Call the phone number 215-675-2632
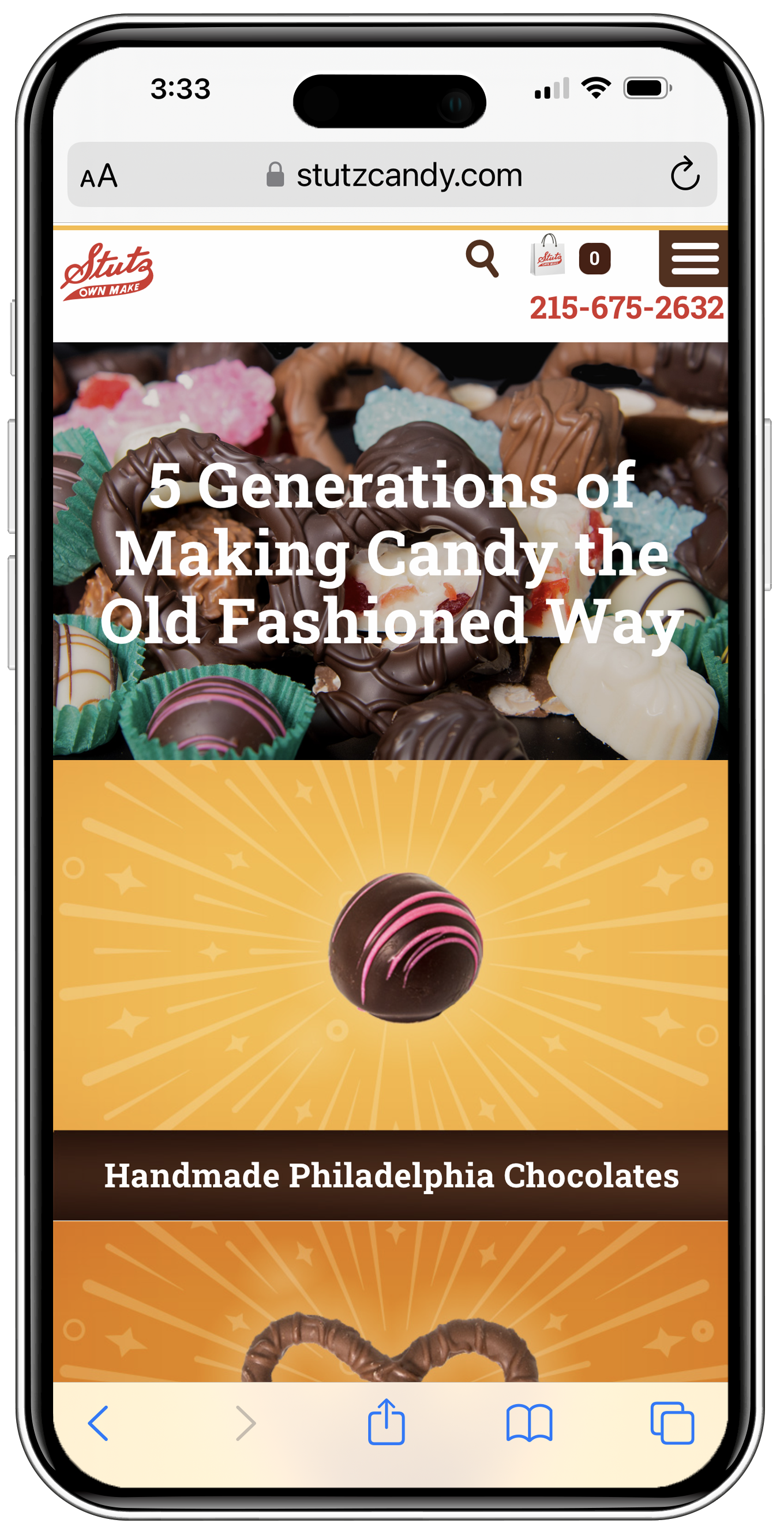This screenshot has height=1527, width=784. point(627,308)
